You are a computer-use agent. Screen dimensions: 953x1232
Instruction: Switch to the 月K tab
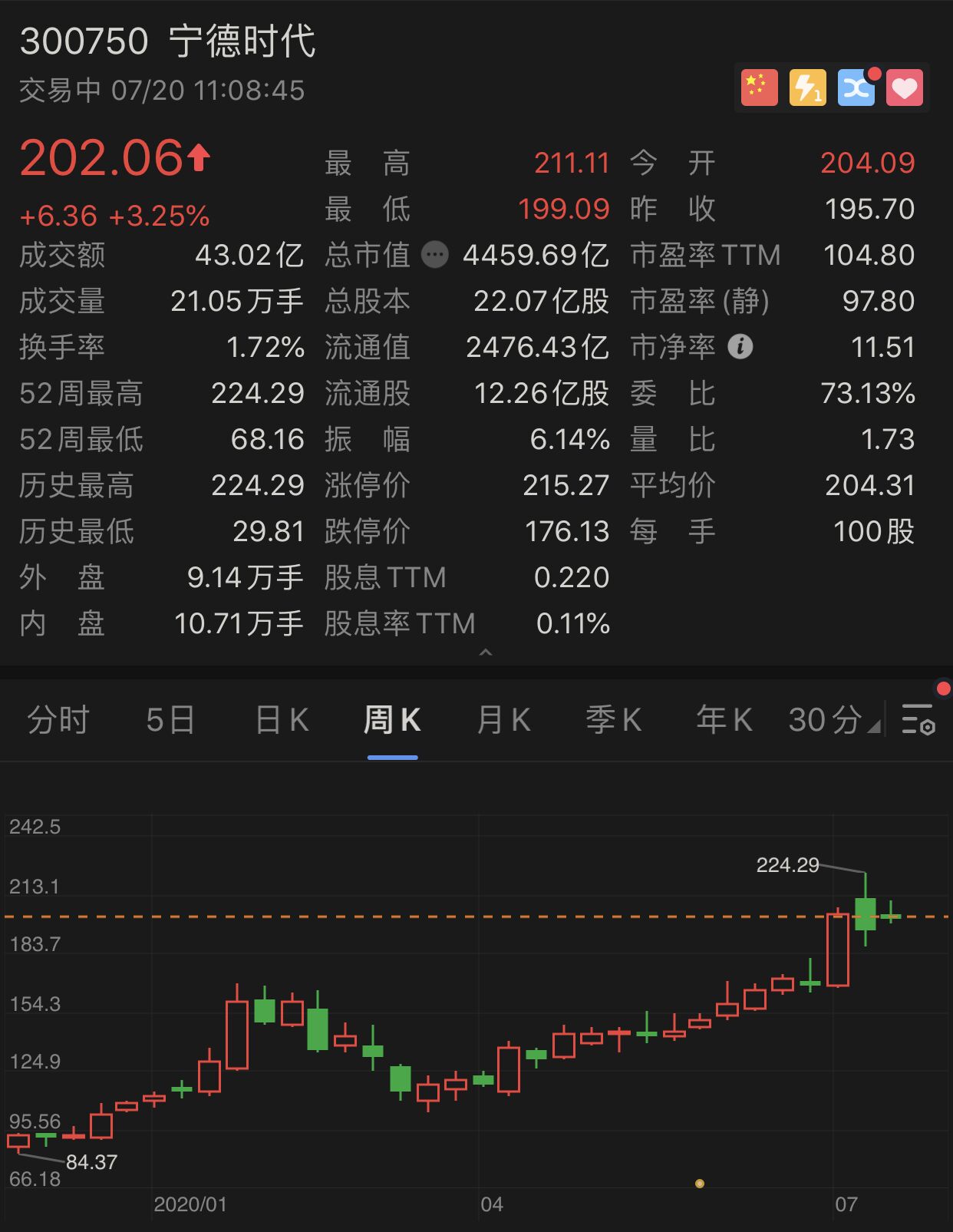coord(503,720)
